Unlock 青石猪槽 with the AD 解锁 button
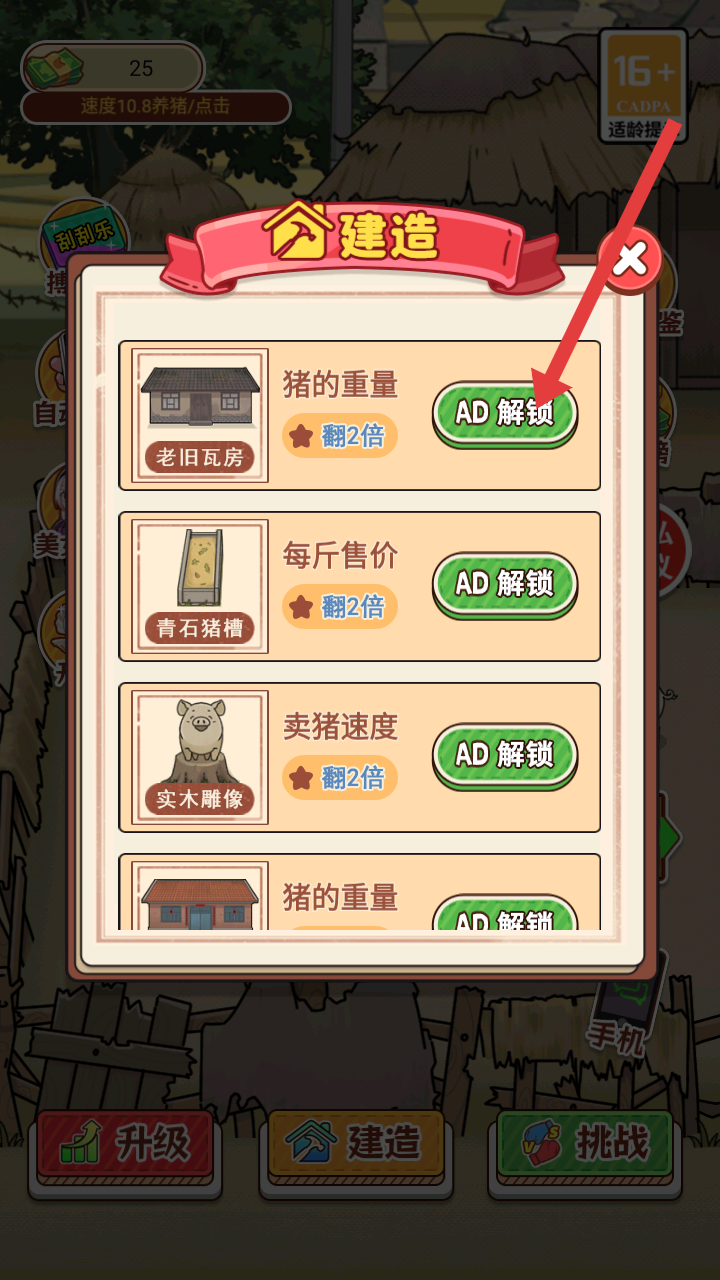The width and height of the screenshot is (720, 1280). point(505,585)
